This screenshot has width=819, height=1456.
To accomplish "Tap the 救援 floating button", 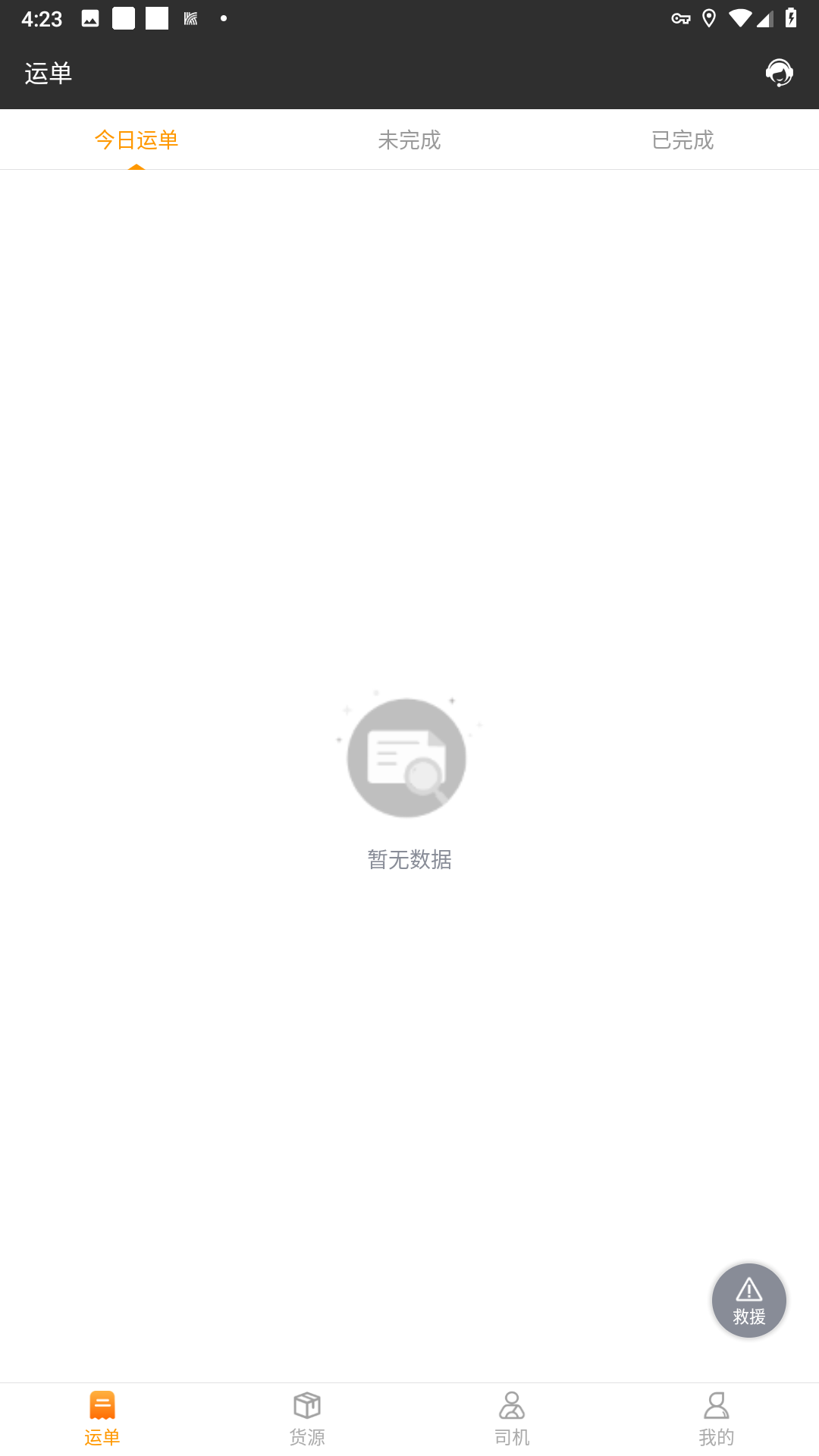I will pos(748,1300).
